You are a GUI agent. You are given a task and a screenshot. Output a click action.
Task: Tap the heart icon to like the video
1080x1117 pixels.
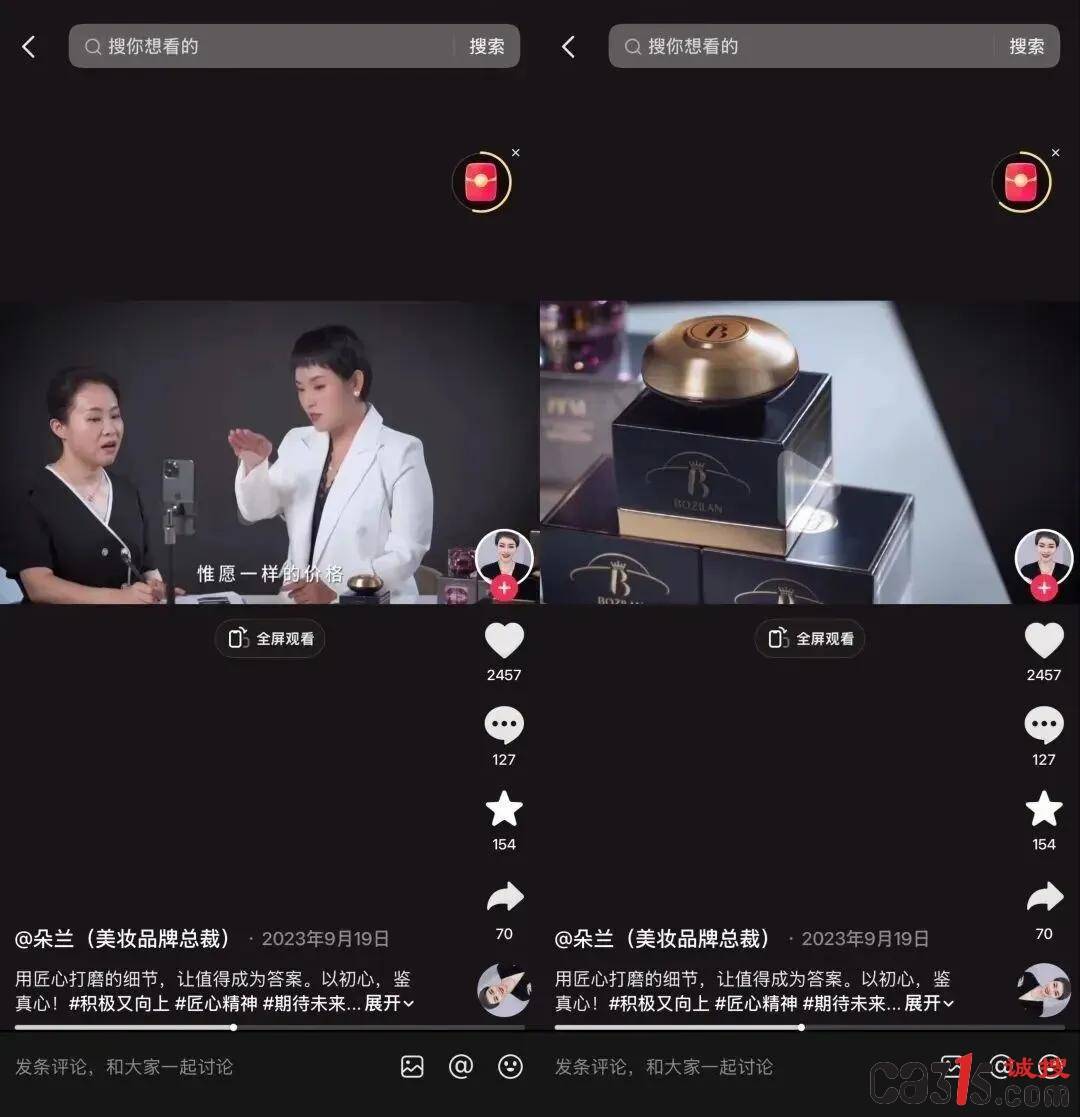pyautogui.click(x=504, y=640)
